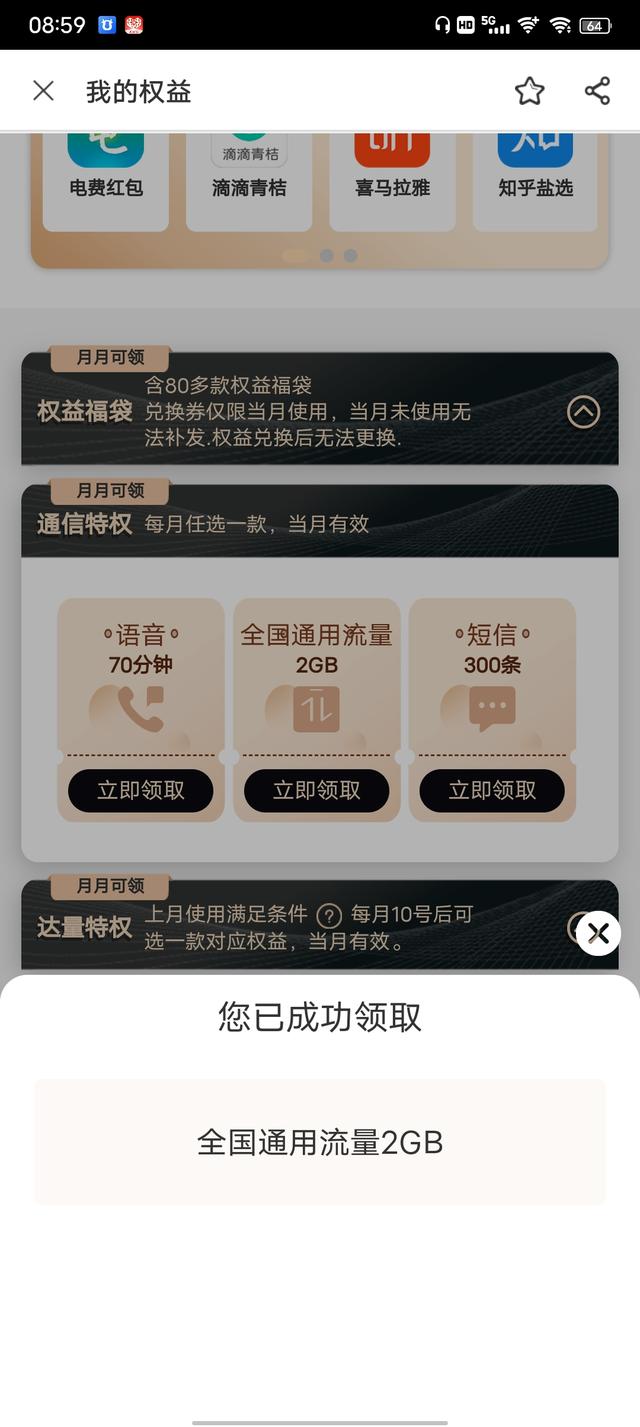Share the 我的权益 page
This screenshot has width=640, height=1427.
pos(597,91)
